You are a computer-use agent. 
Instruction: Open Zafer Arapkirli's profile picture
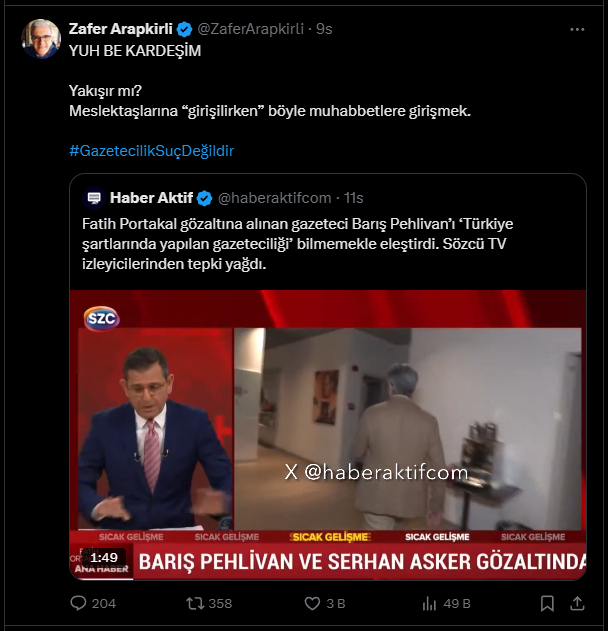40,39
